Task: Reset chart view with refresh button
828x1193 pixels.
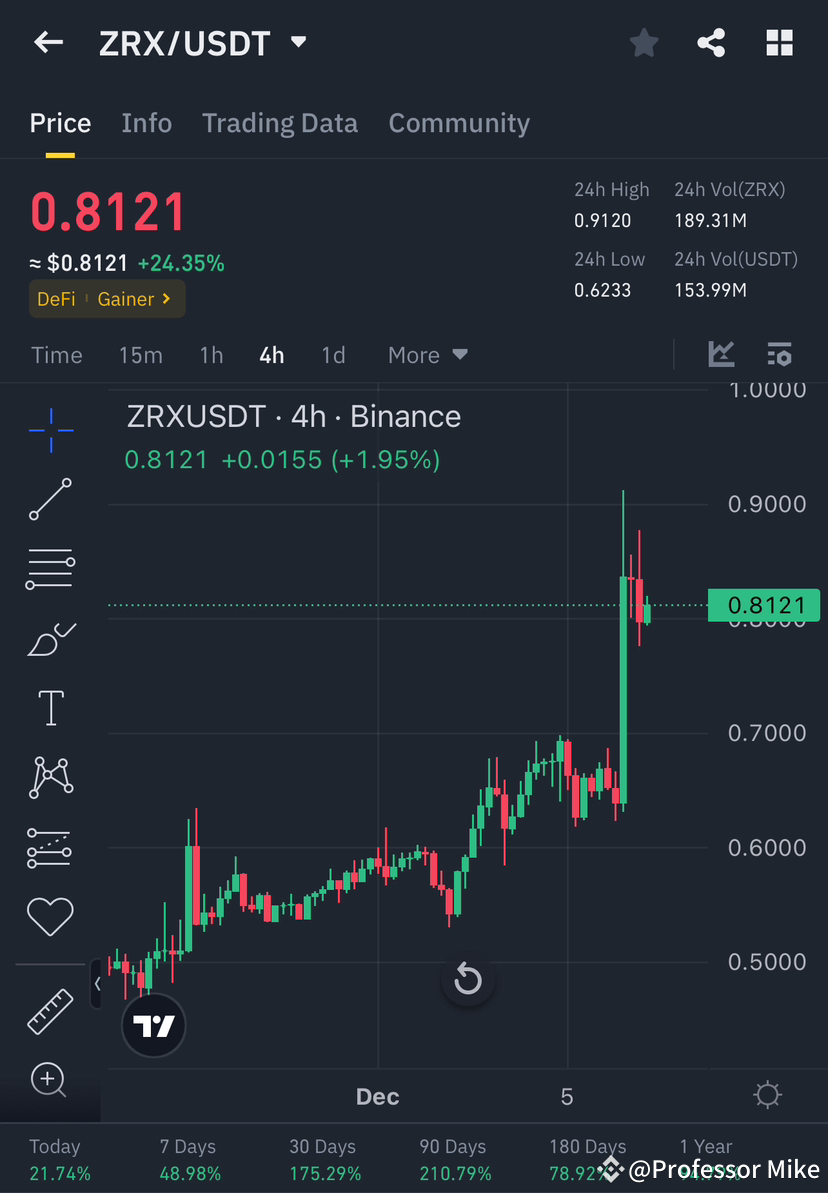Action: tap(467, 981)
